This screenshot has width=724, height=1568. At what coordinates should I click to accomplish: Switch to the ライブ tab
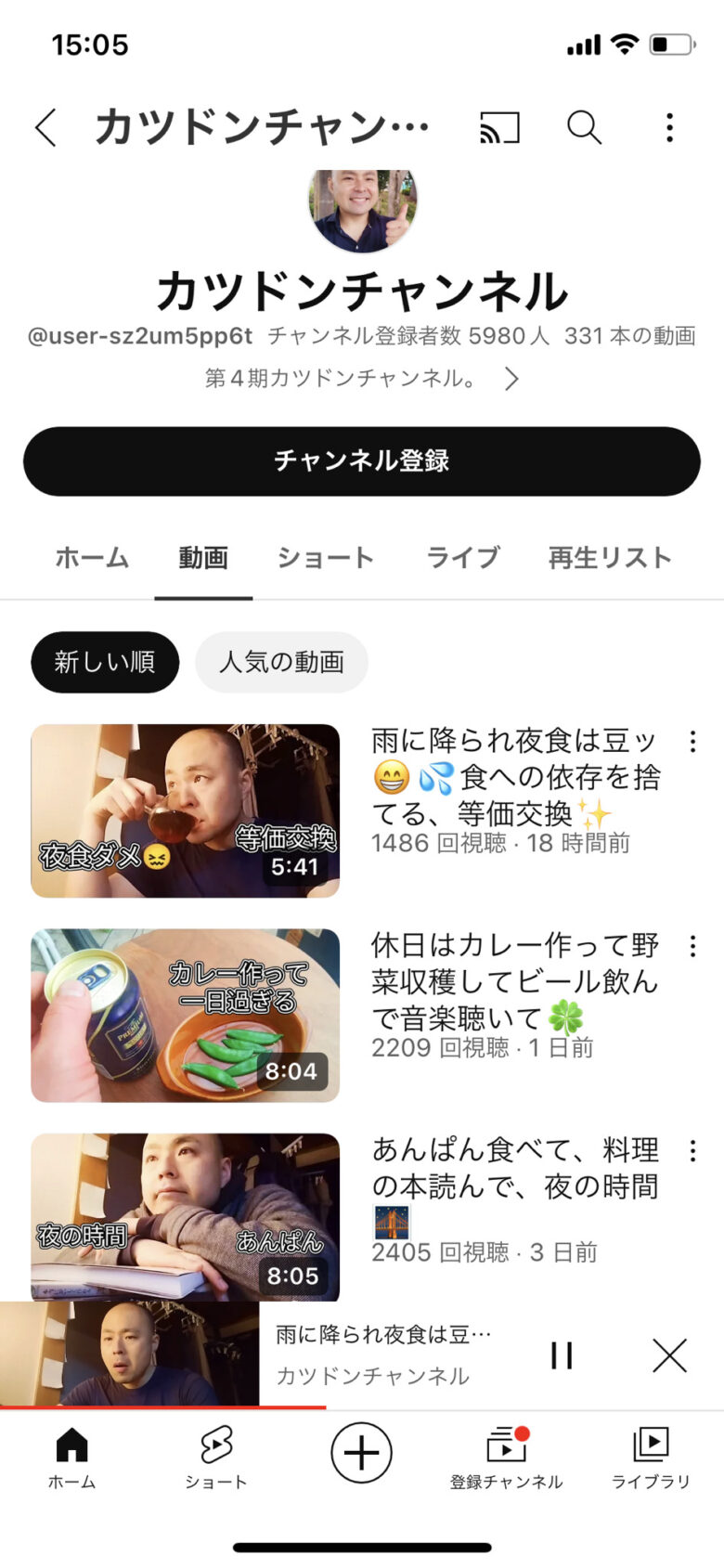click(x=462, y=558)
